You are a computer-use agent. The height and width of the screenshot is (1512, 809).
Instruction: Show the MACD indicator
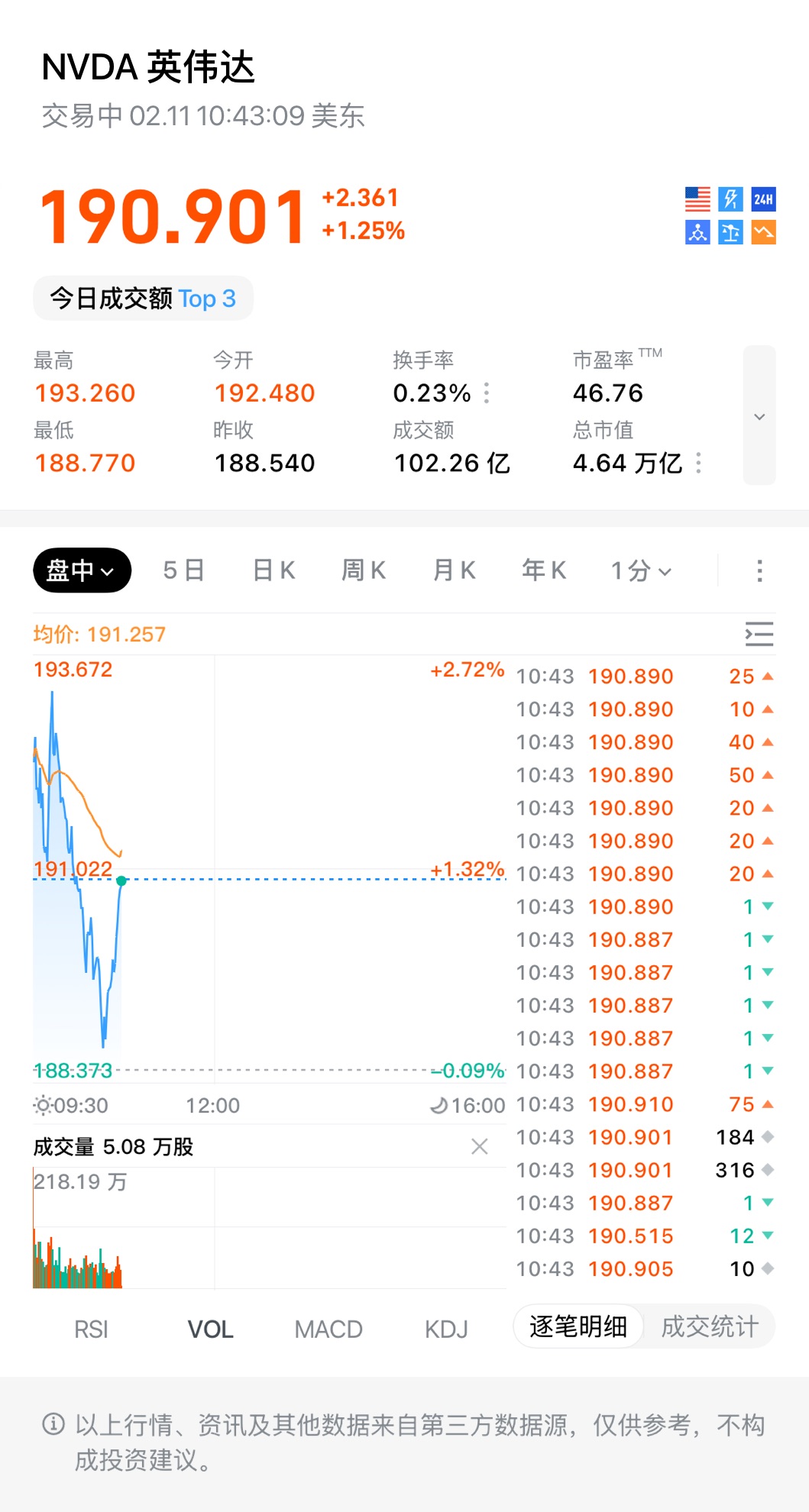(x=328, y=1329)
